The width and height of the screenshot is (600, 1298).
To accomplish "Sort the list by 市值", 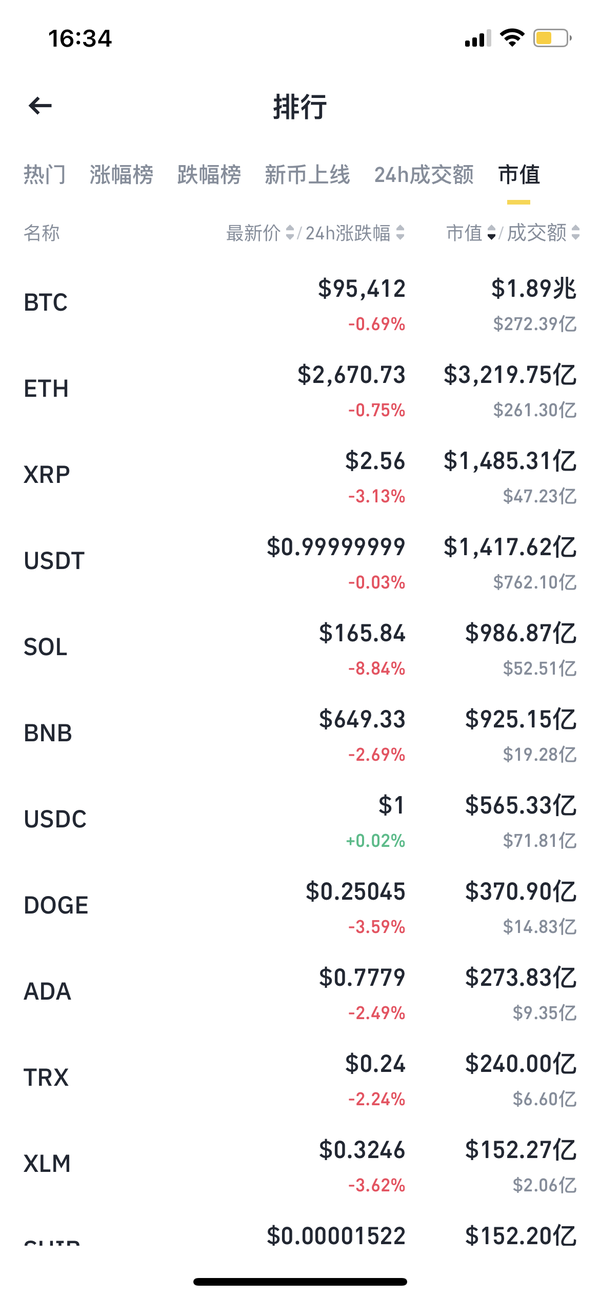I will (x=471, y=233).
